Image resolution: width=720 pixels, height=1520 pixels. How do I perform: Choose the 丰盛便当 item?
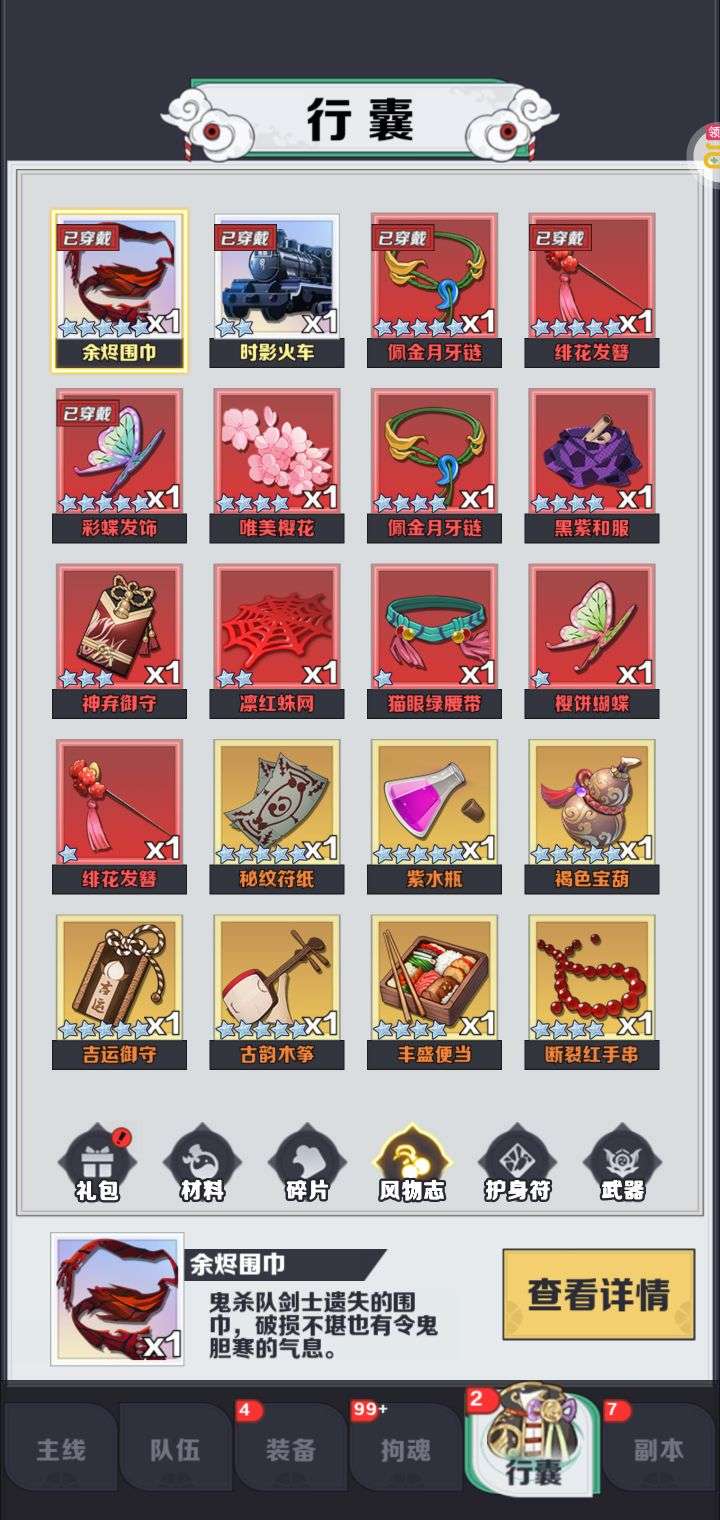[x=434, y=992]
